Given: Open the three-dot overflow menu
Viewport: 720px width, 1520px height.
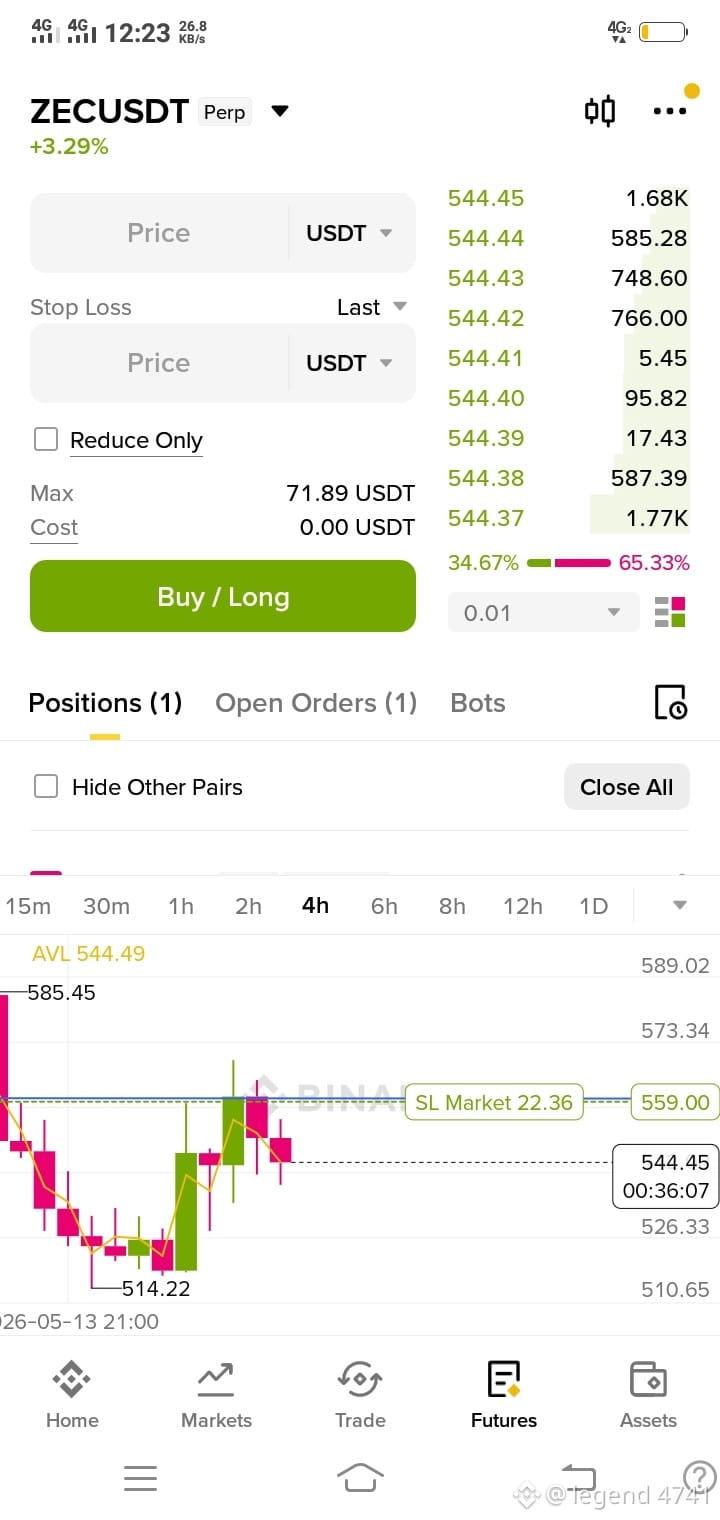Looking at the screenshot, I should pos(670,111).
